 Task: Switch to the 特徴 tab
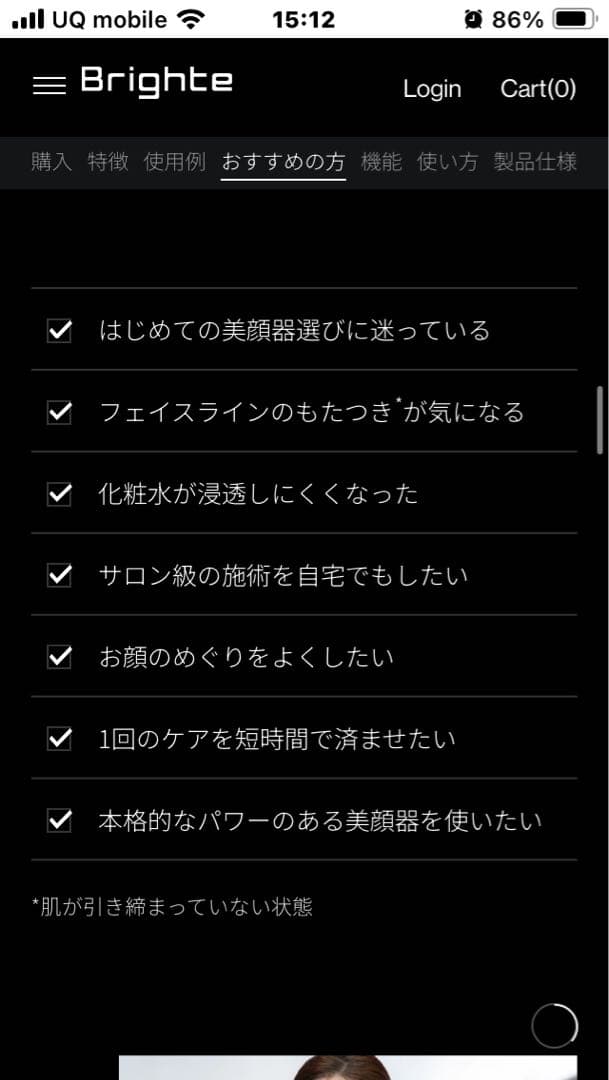[108, 162]
